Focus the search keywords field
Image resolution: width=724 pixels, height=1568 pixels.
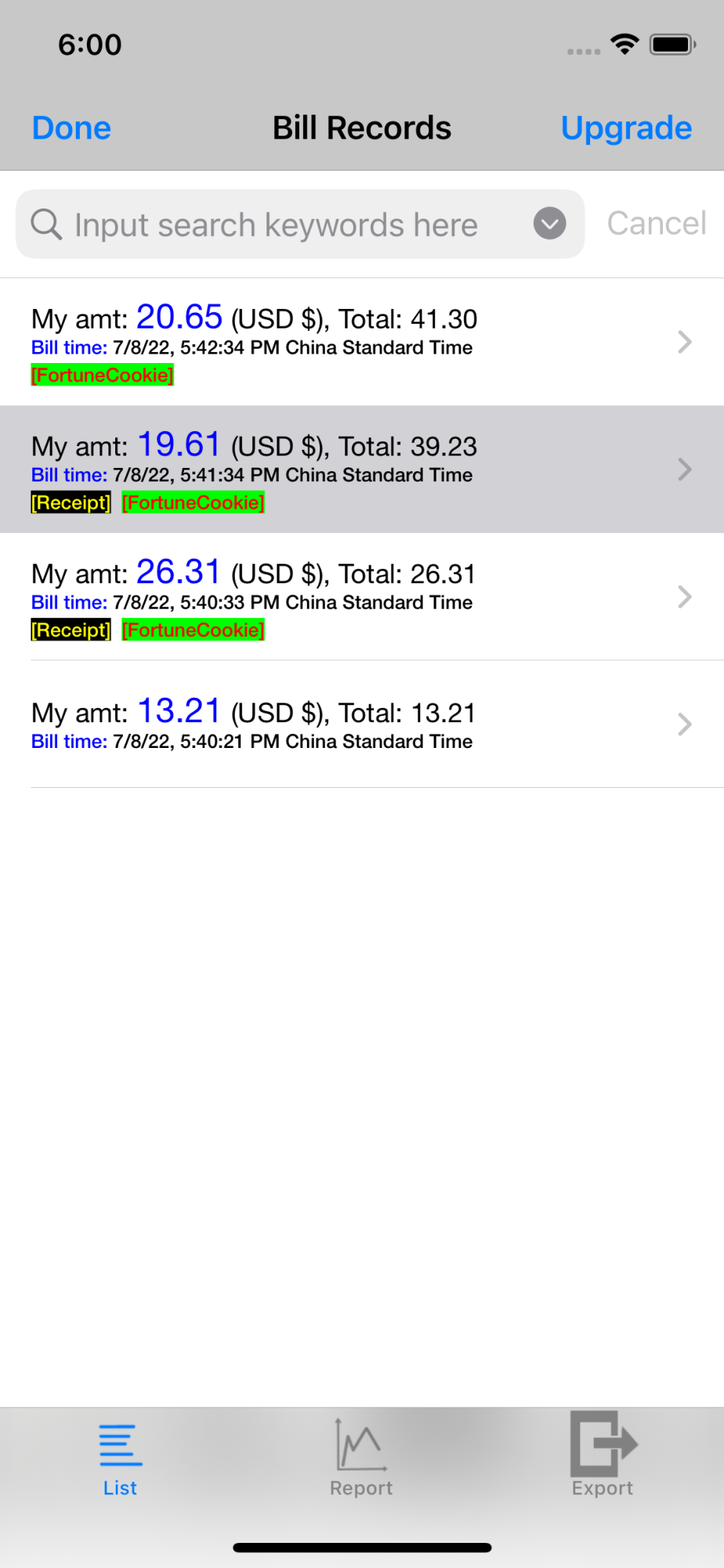pos(274,225)
